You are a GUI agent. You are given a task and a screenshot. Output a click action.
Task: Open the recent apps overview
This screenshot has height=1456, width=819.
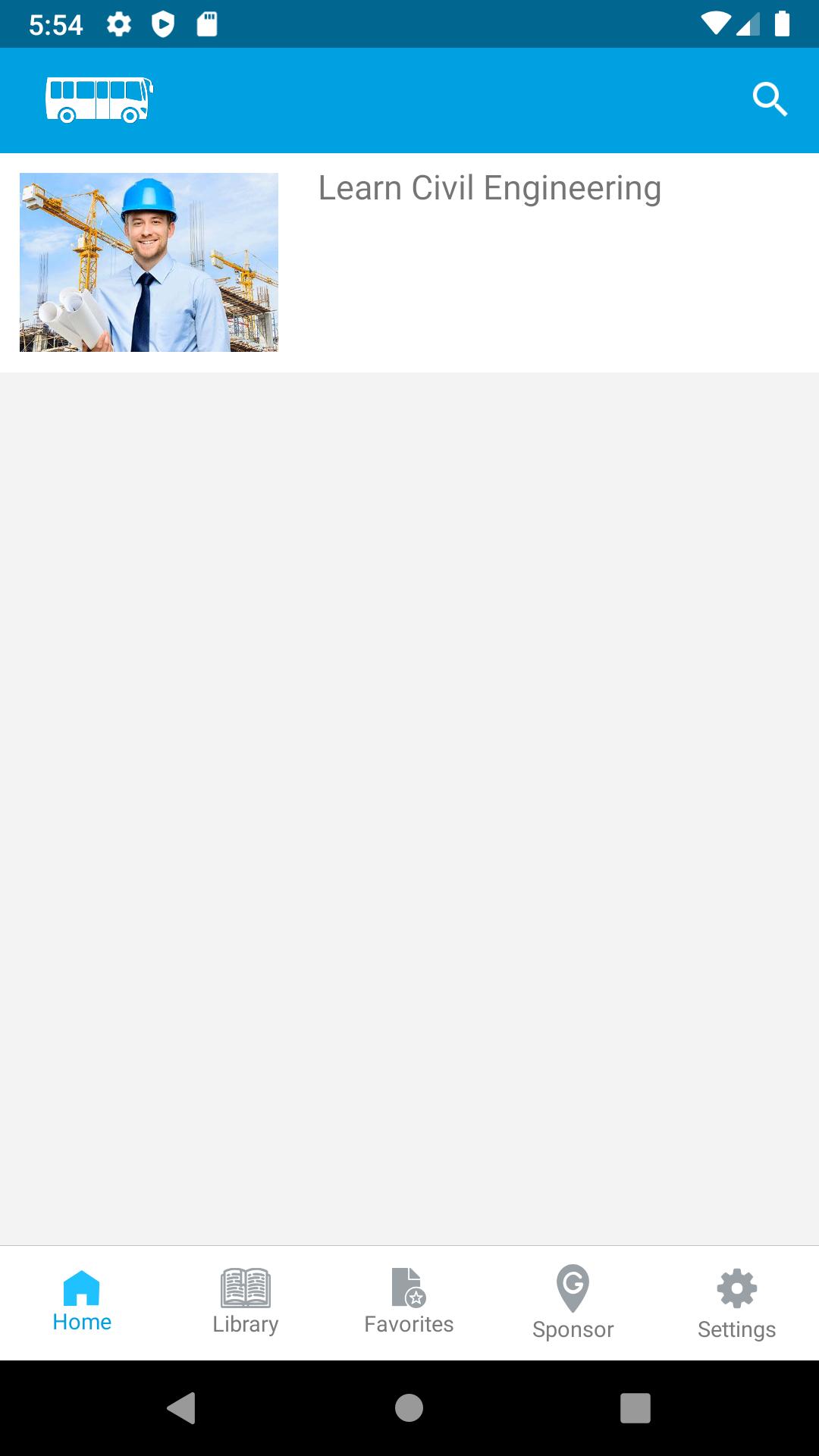(635, 1408)
